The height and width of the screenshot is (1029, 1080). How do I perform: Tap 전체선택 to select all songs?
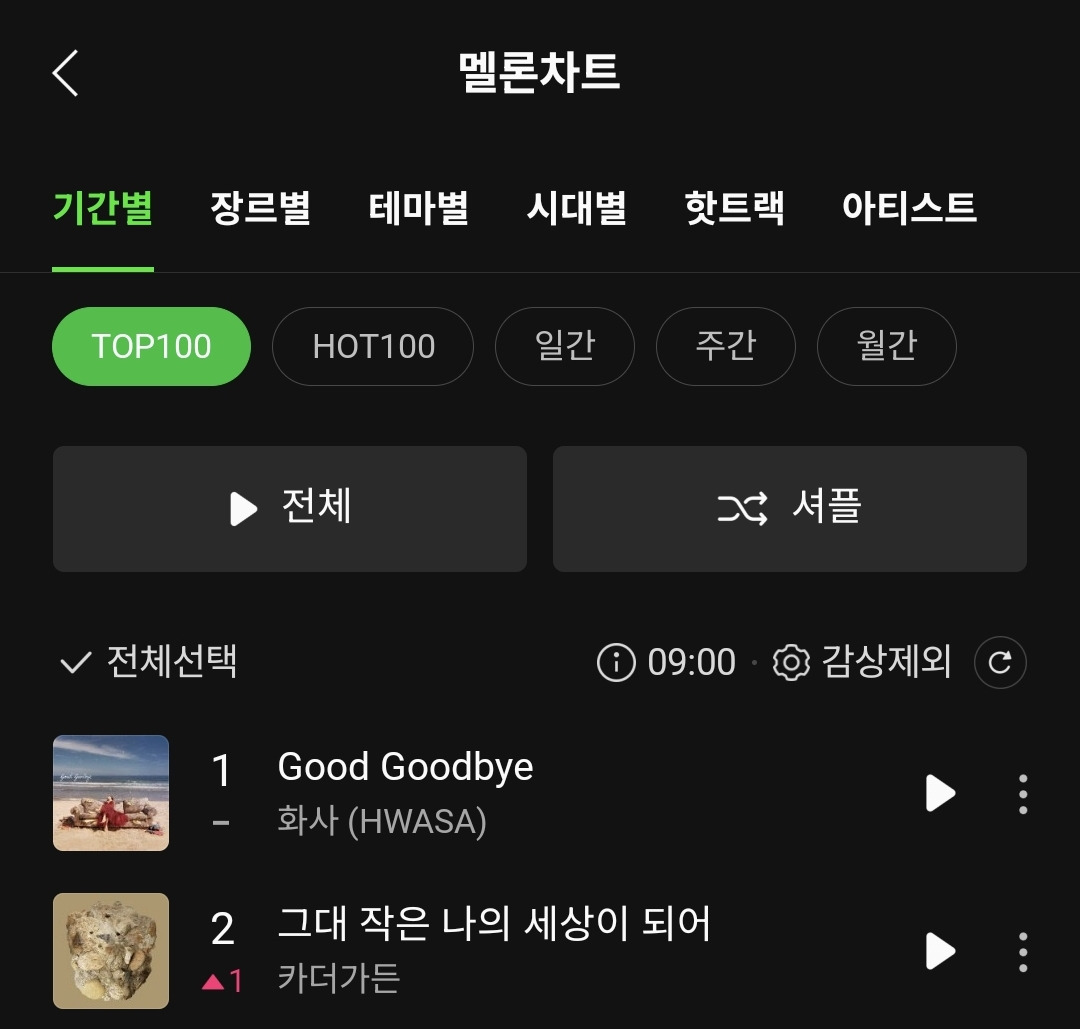(148, 662)
